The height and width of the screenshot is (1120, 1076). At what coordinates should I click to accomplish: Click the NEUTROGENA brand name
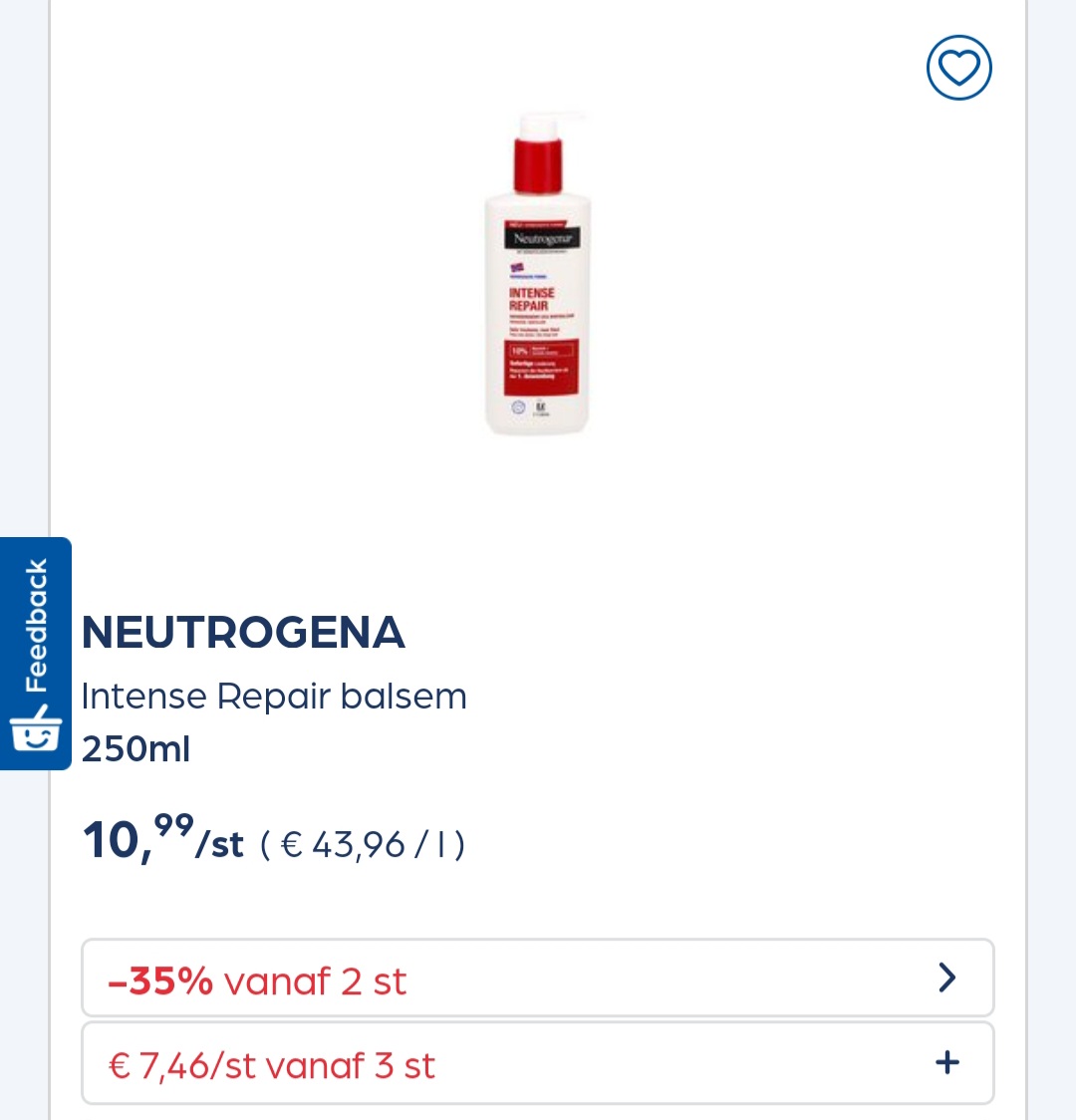pyautogui.click(x=242, y=632)
